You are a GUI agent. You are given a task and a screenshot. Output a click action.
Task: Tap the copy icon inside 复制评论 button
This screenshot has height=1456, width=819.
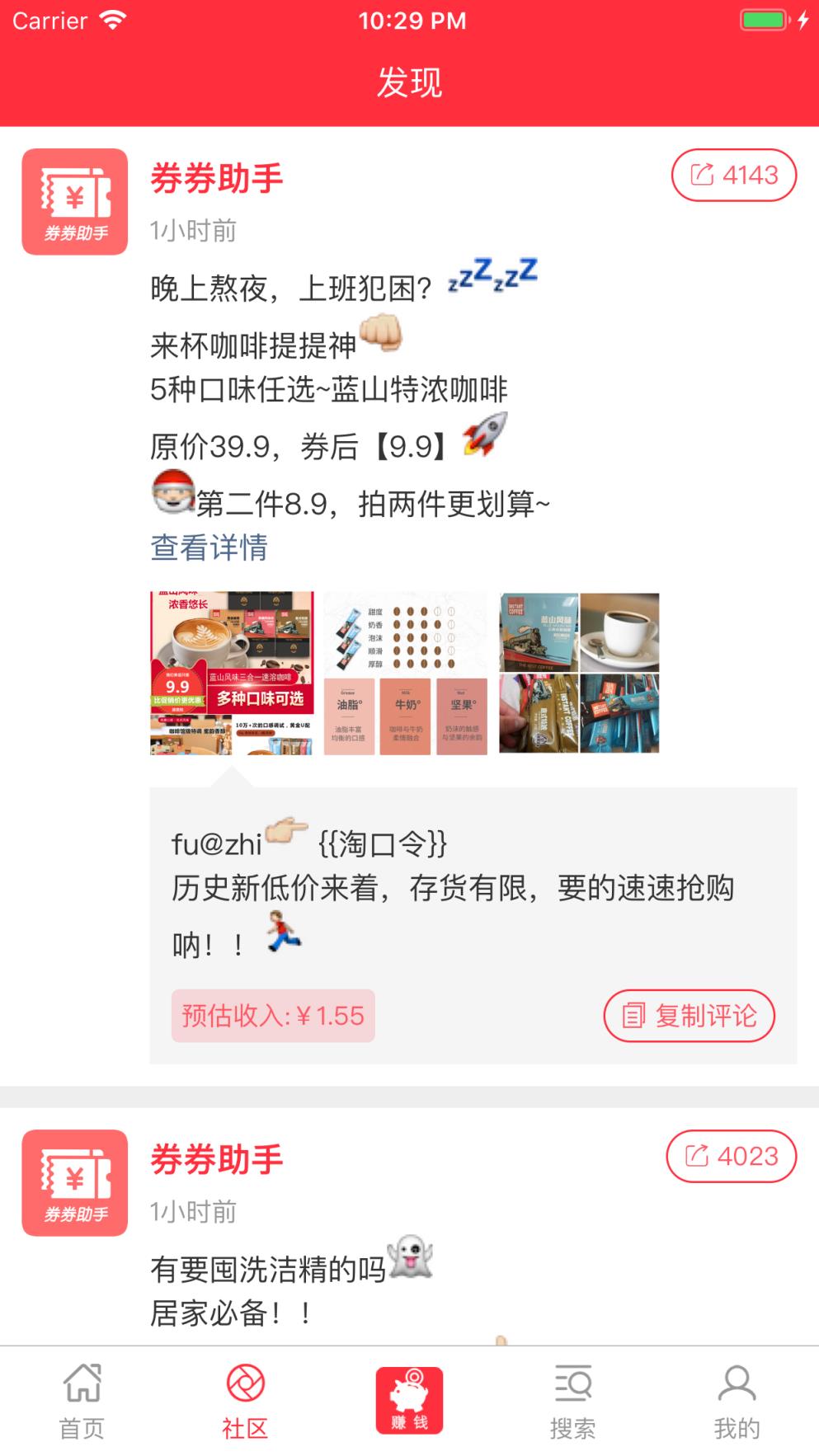click(633, 1016)
